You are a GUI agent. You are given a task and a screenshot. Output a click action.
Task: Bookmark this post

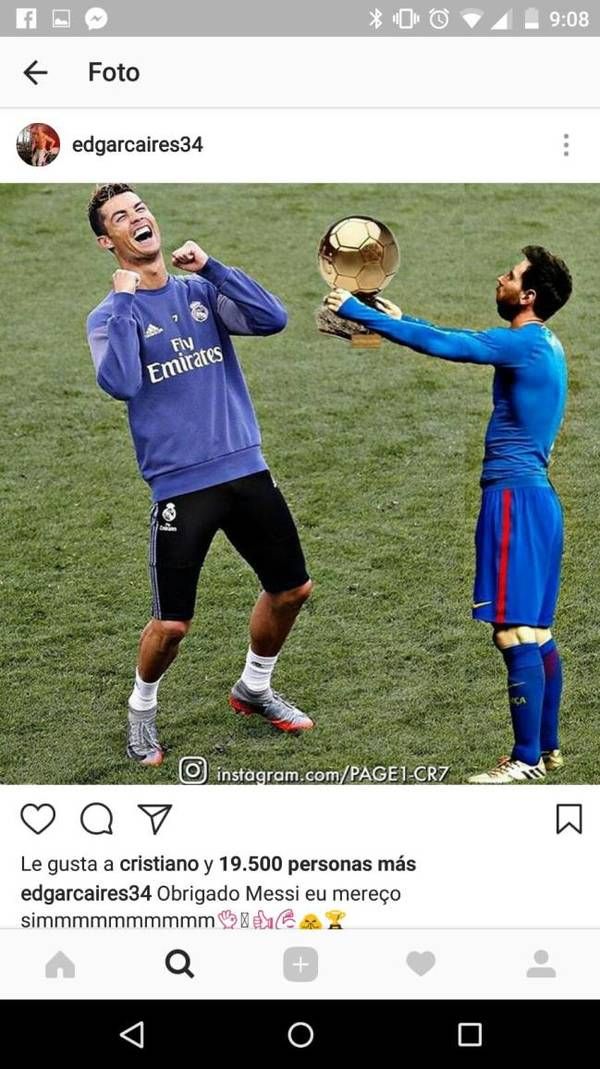pyautogui.click(x=568, y=819)
